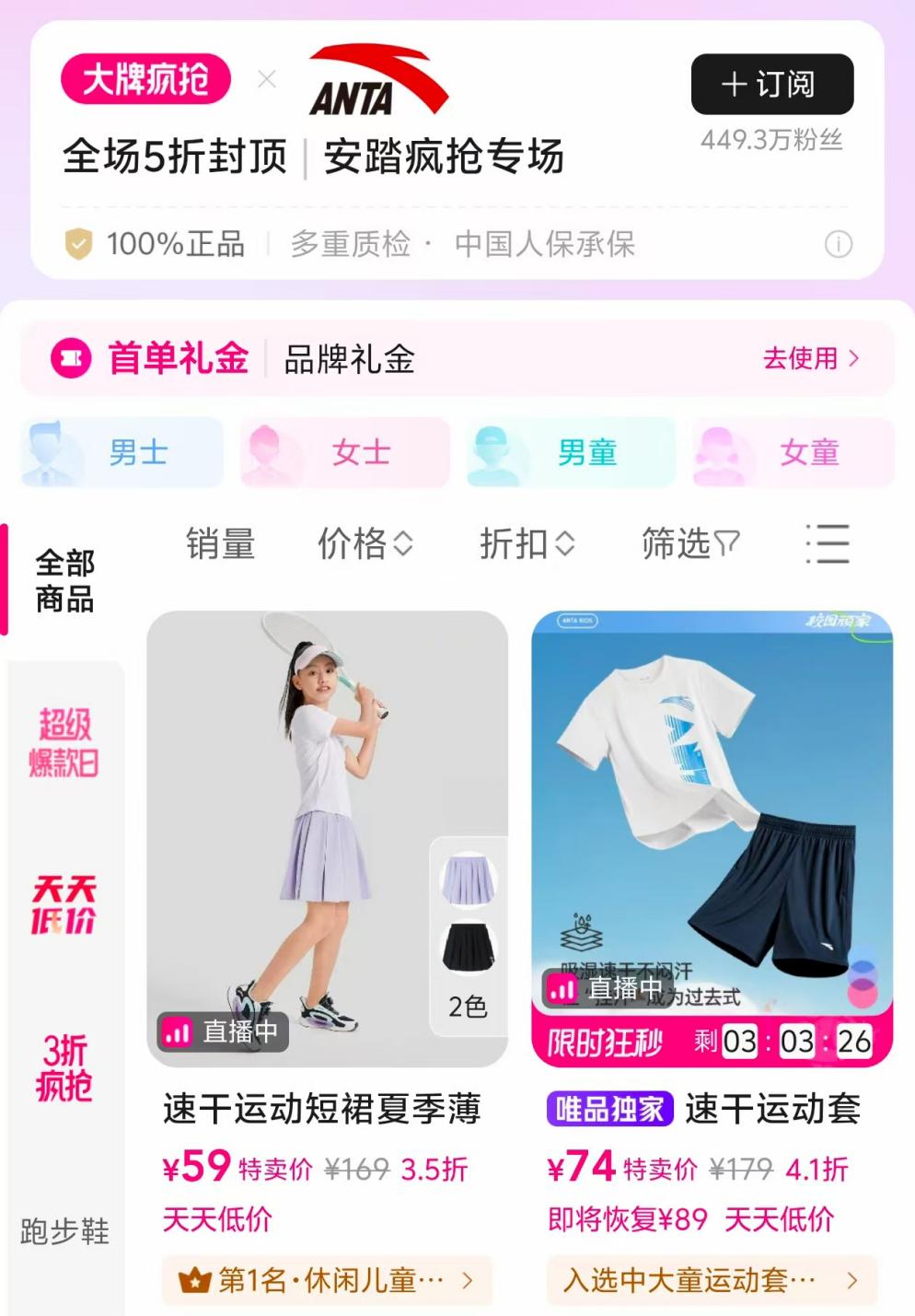Sort products by 价格
Image resolution: width=915 pixels, height=1316 pixels.
coord(365,543)
